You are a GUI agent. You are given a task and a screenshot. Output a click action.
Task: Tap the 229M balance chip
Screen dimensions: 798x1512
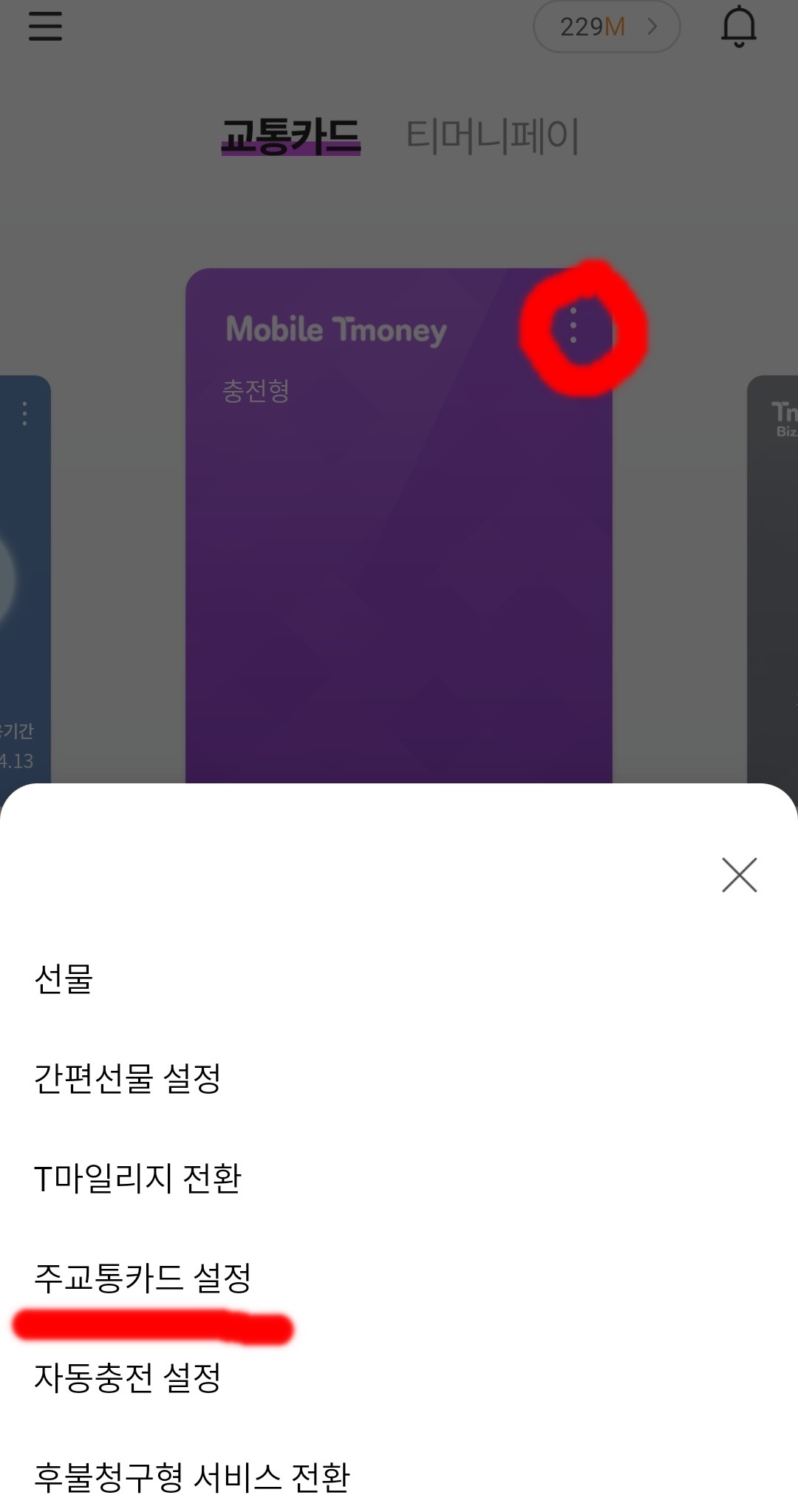tap(591, 27)
